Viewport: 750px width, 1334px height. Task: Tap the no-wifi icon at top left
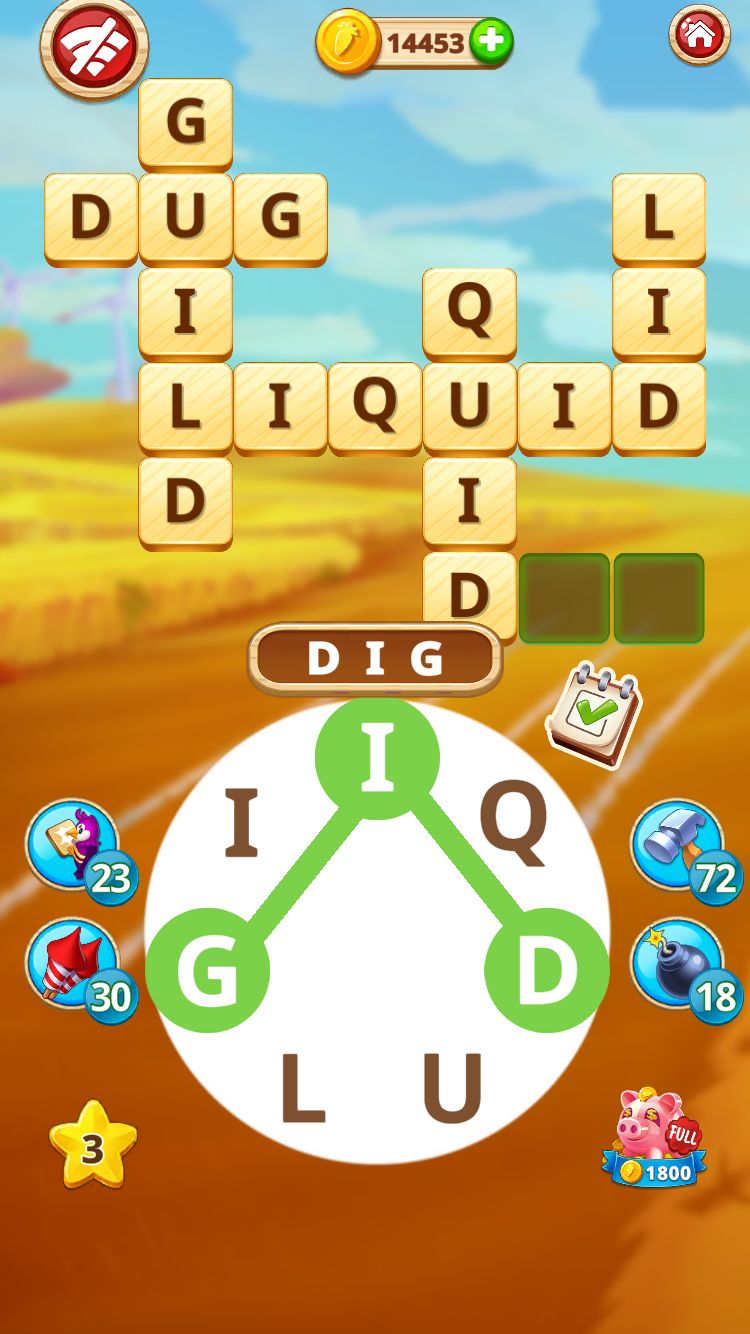click(x=94, y=48)
